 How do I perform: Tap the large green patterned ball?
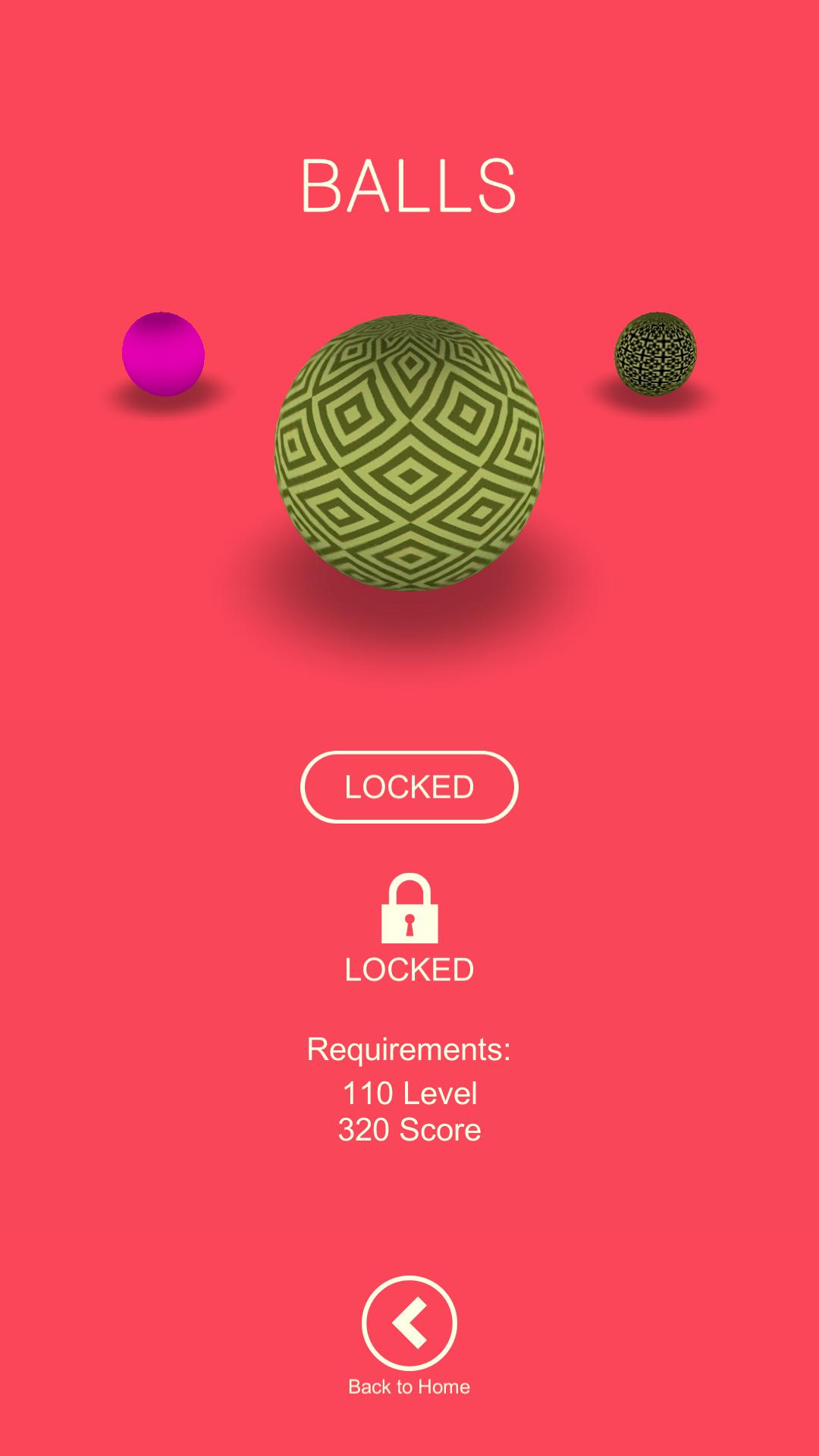pyautogui.click(x=409, y=453)
